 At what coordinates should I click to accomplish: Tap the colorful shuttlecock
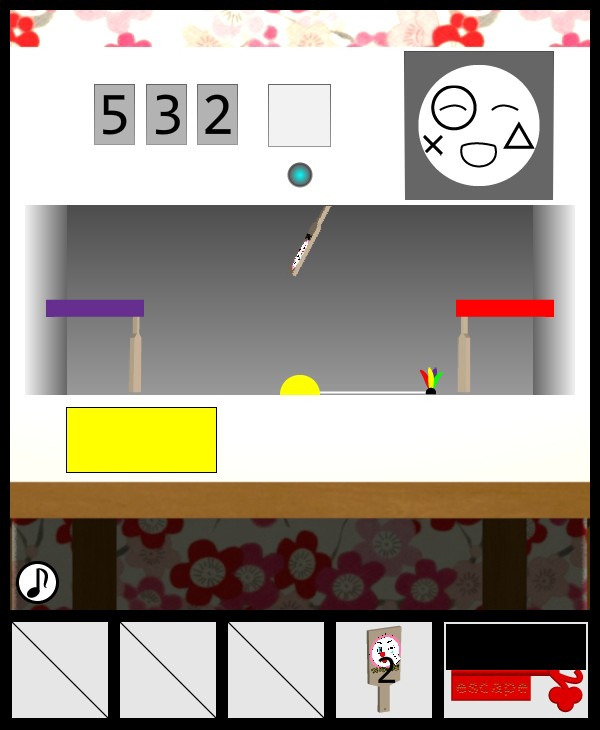pos(431,381)
